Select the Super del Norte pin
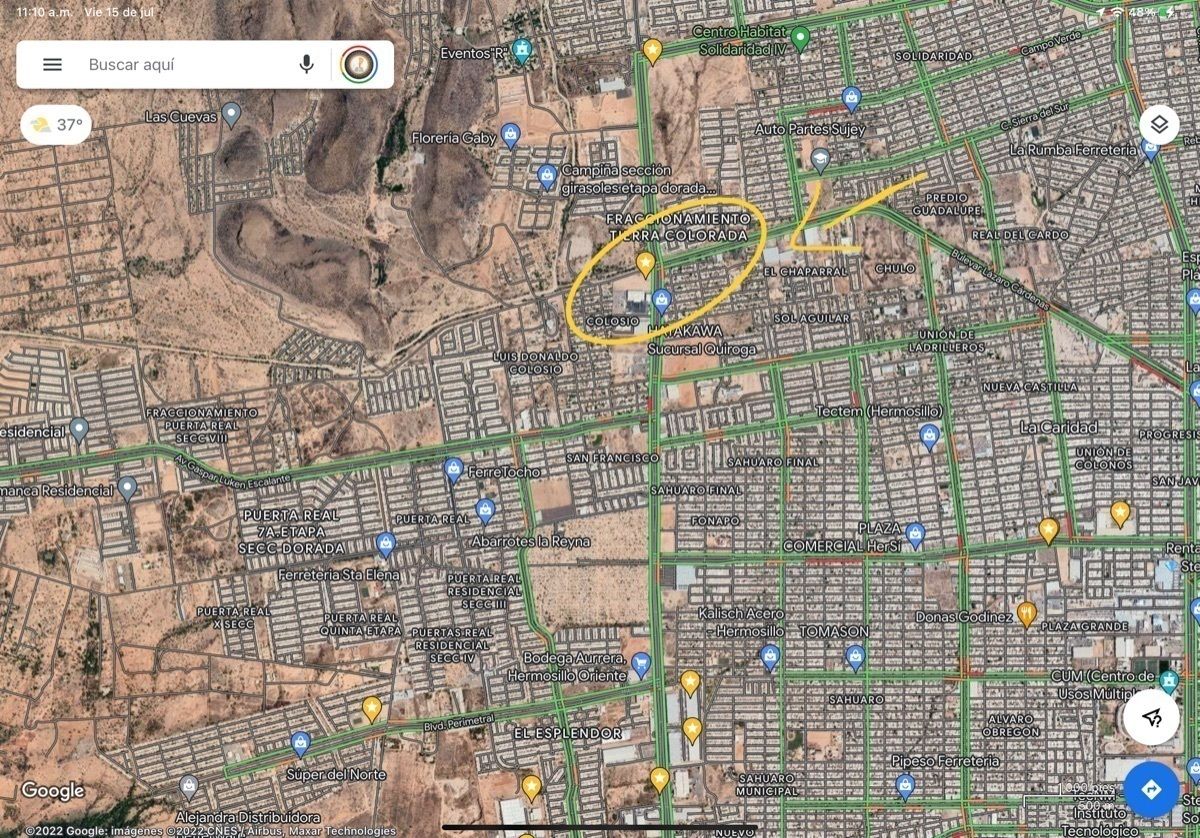The height and width of the screenshot is (838, 1200). [x=300, y=743]
